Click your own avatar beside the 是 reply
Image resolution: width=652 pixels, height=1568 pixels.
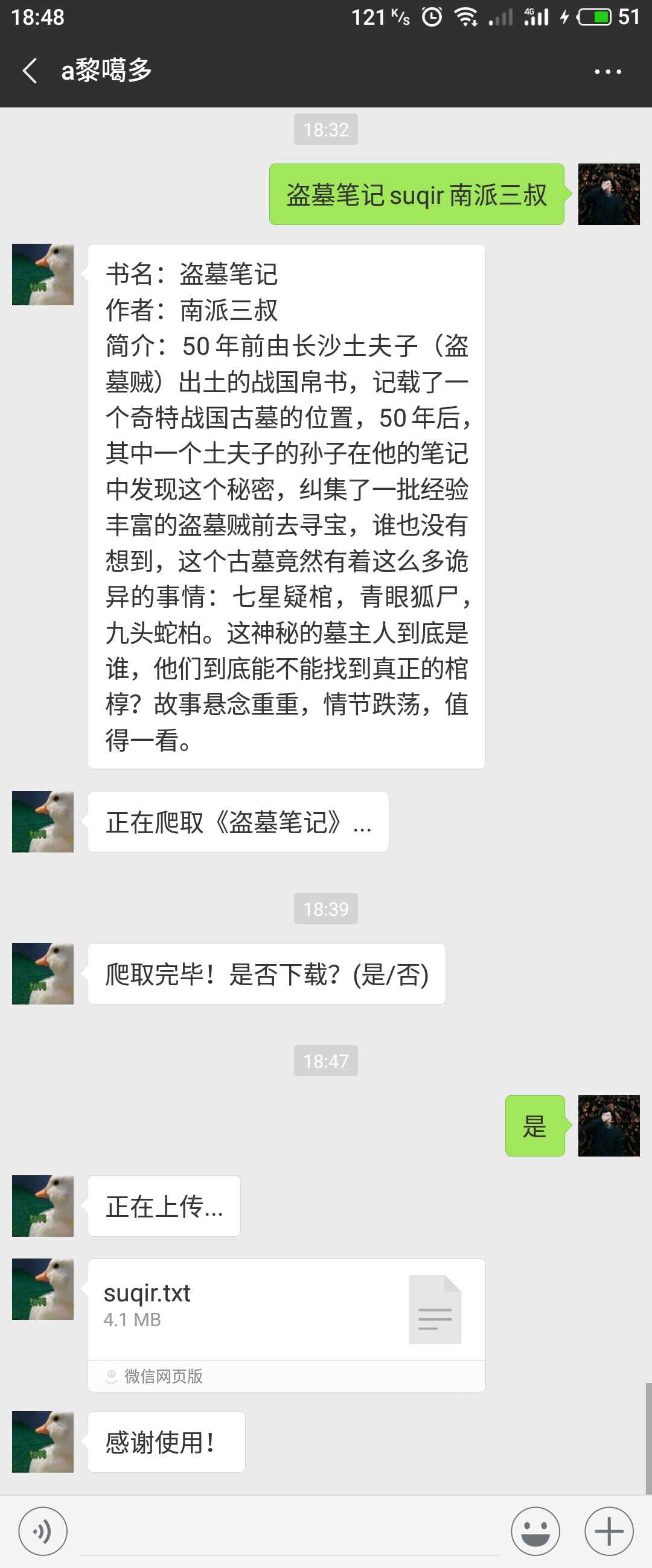608,1128
